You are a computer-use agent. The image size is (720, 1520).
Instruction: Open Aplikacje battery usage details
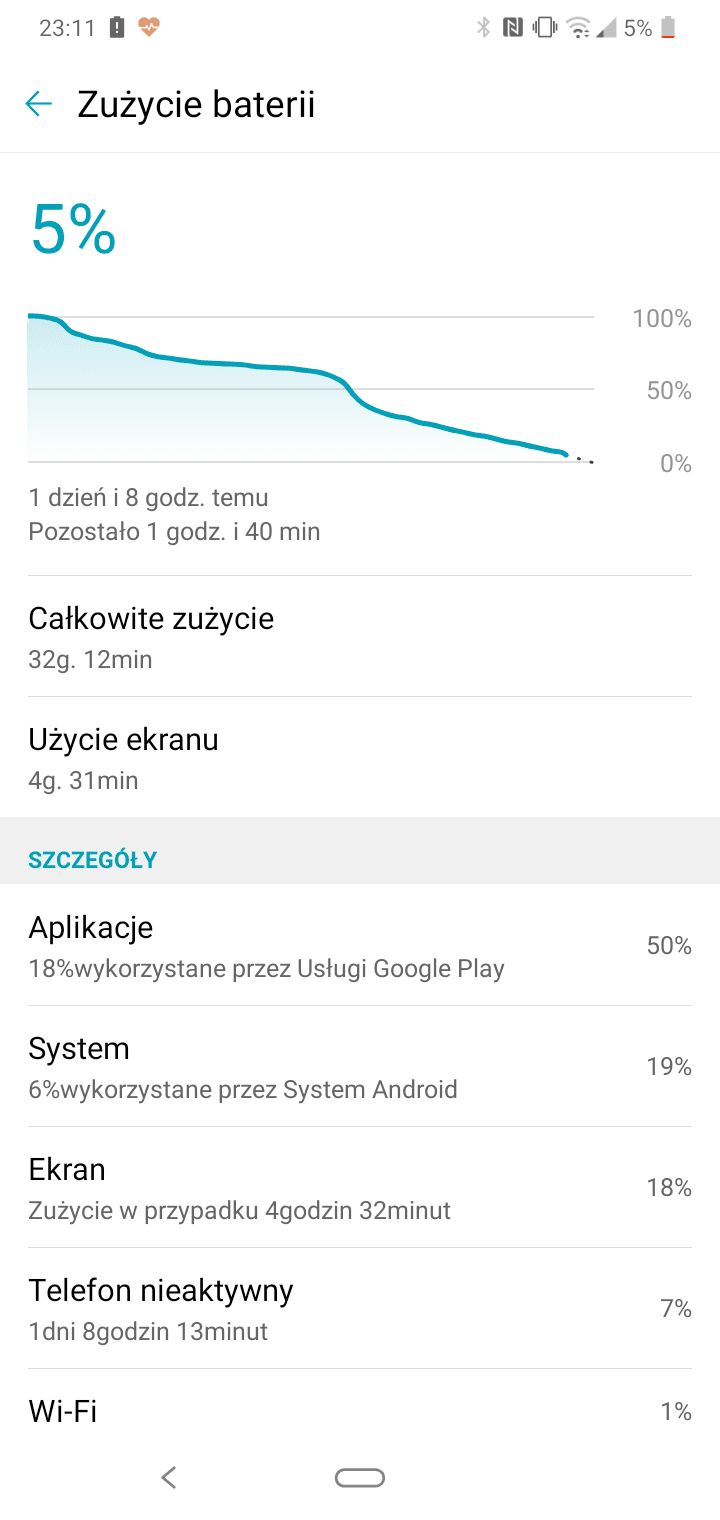coord(360,946)
